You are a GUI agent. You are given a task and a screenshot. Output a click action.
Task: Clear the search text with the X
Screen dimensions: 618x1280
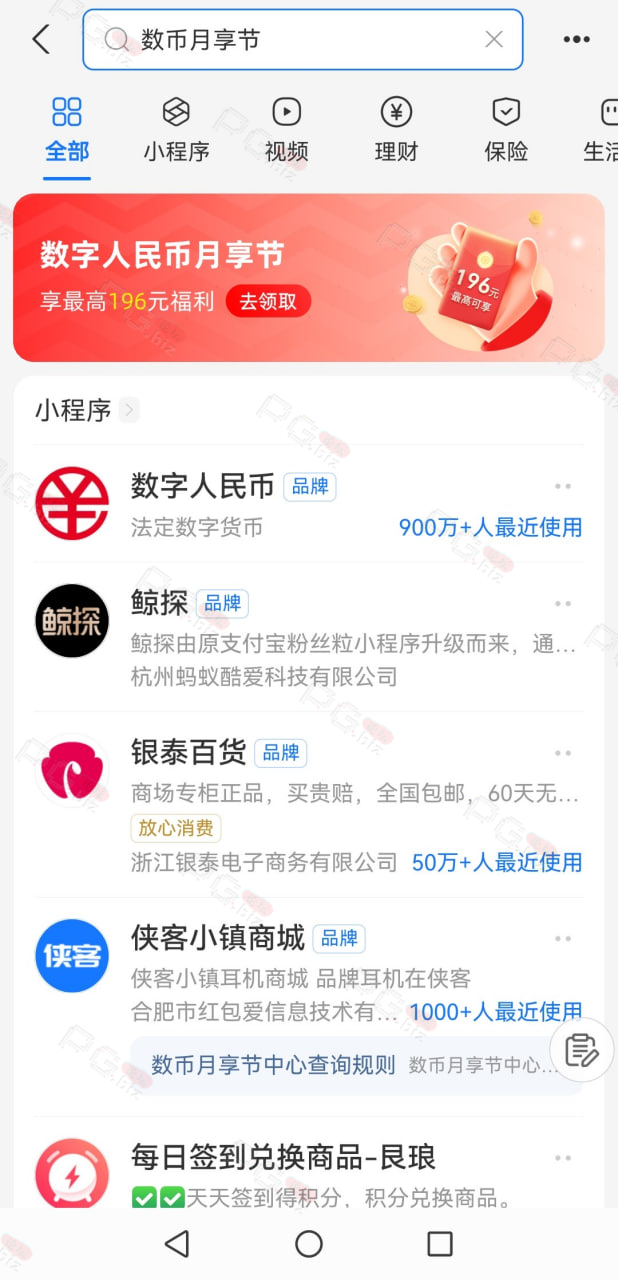tap(494, 40)
